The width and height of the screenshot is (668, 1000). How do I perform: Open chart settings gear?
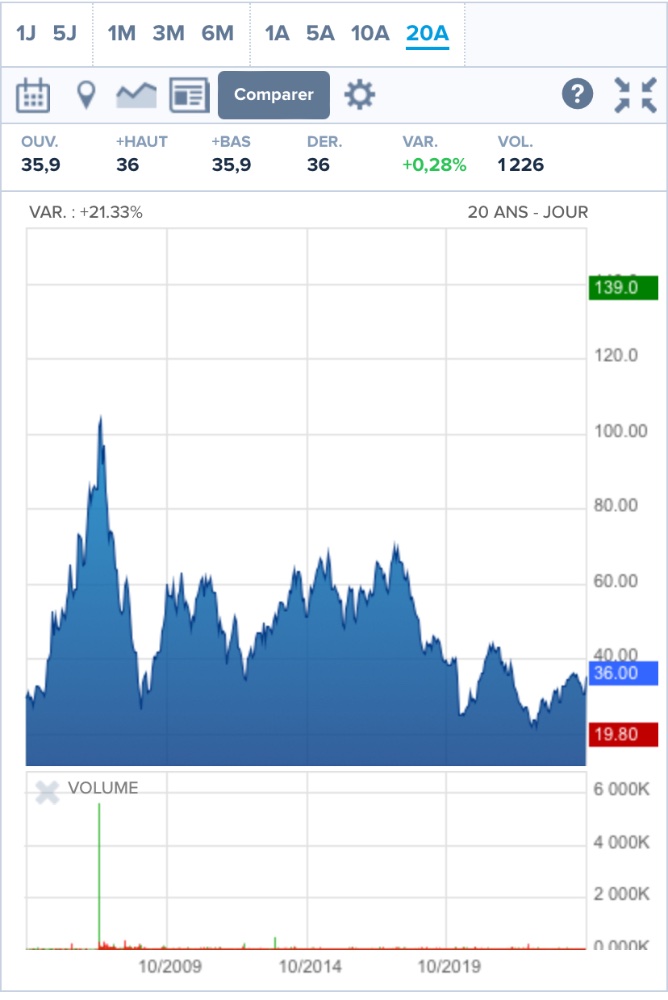(x=359, y=95)
